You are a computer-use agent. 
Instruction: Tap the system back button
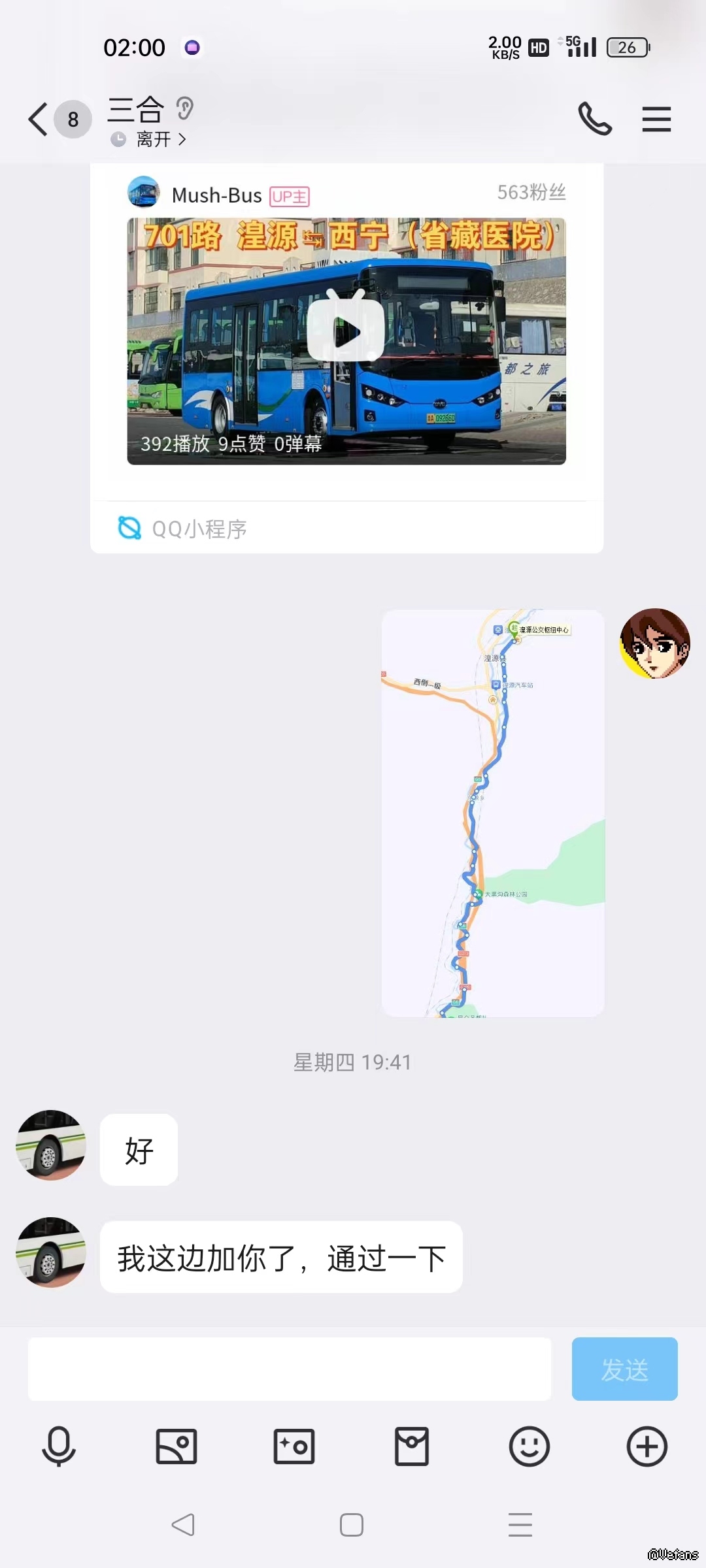tap(183, 1525)
